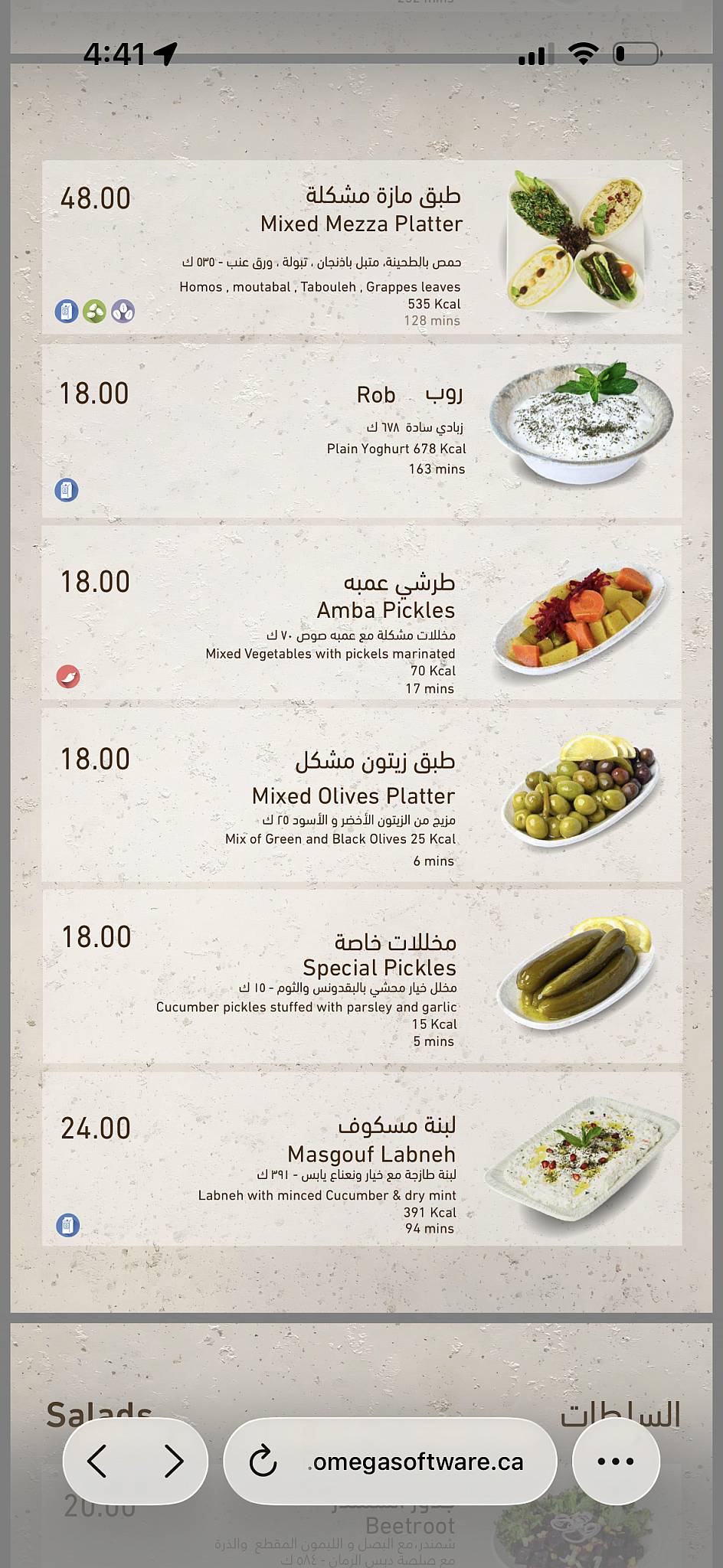
Task: Open the browser's more options menu
Action: click(616, 1462)
